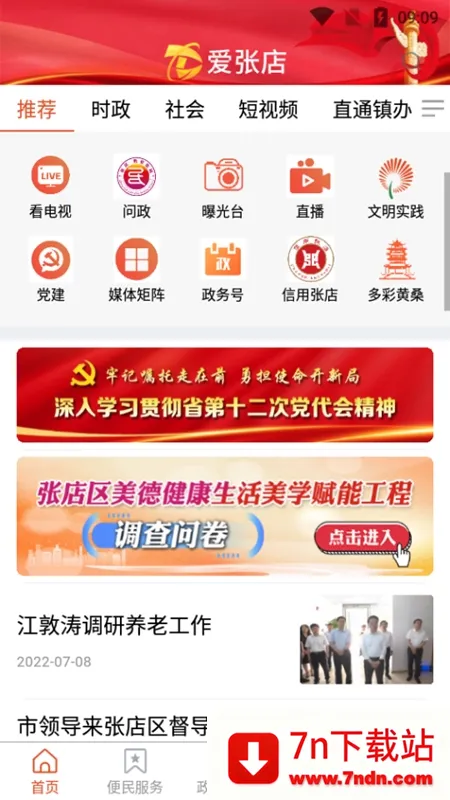The image size is (450, 800).
Task: Open the 党建 section
Action: [x=50, y=270]
